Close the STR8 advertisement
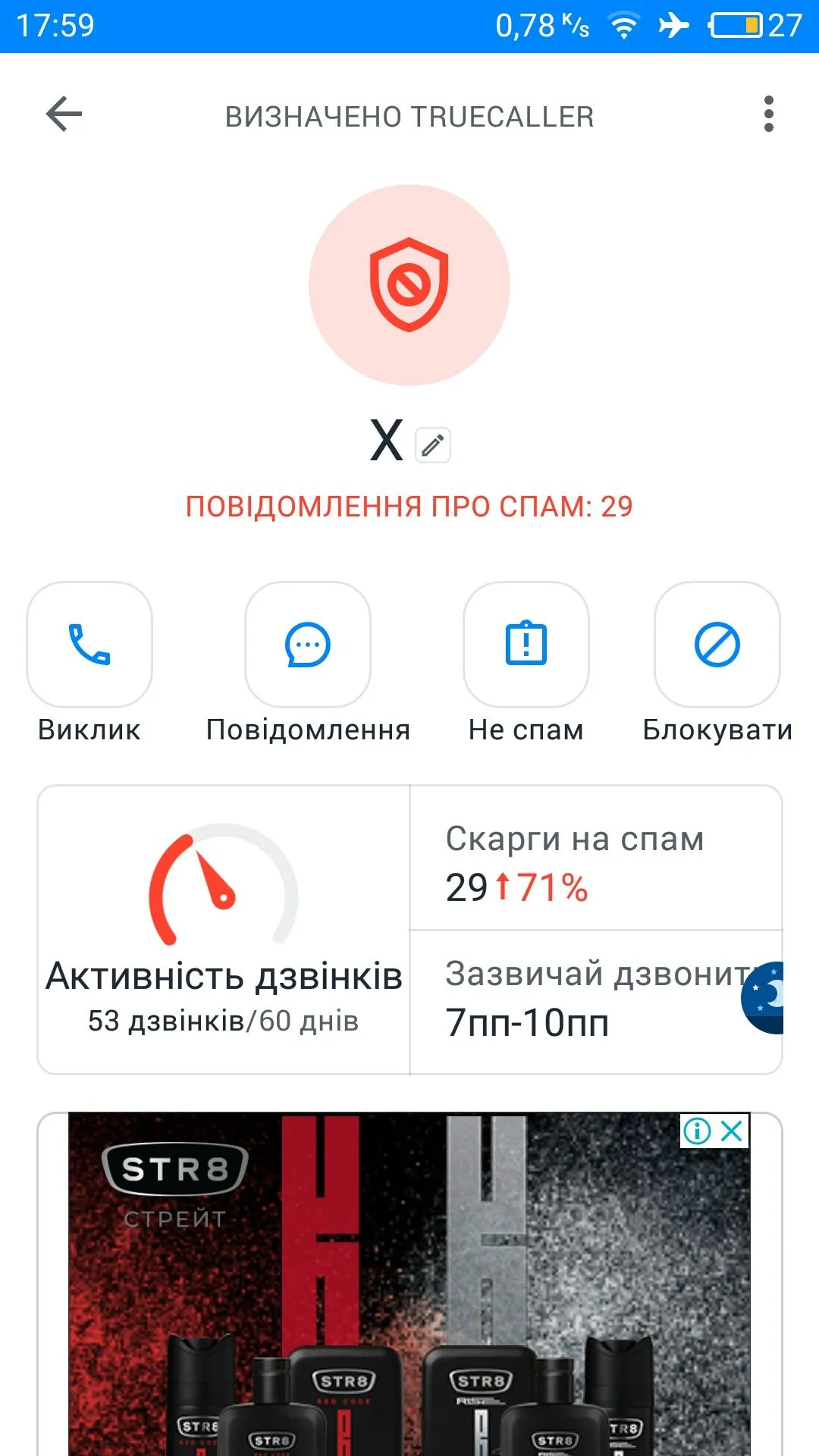Screen dimensions: 819x1456 pyautogui.click(x=732, y=1131)
